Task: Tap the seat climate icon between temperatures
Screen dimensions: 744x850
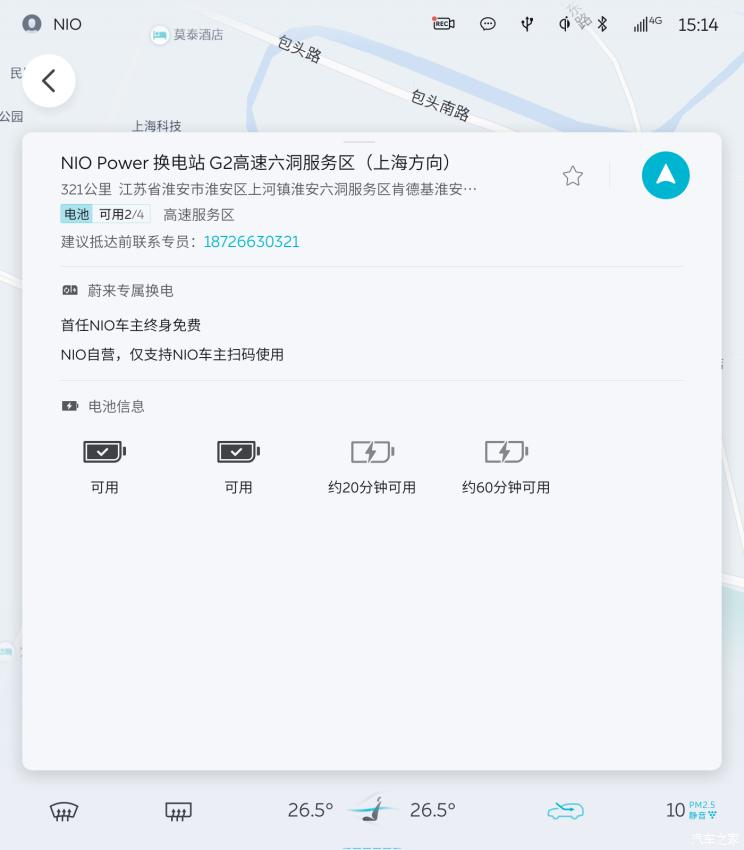Action: click(371, 811)
